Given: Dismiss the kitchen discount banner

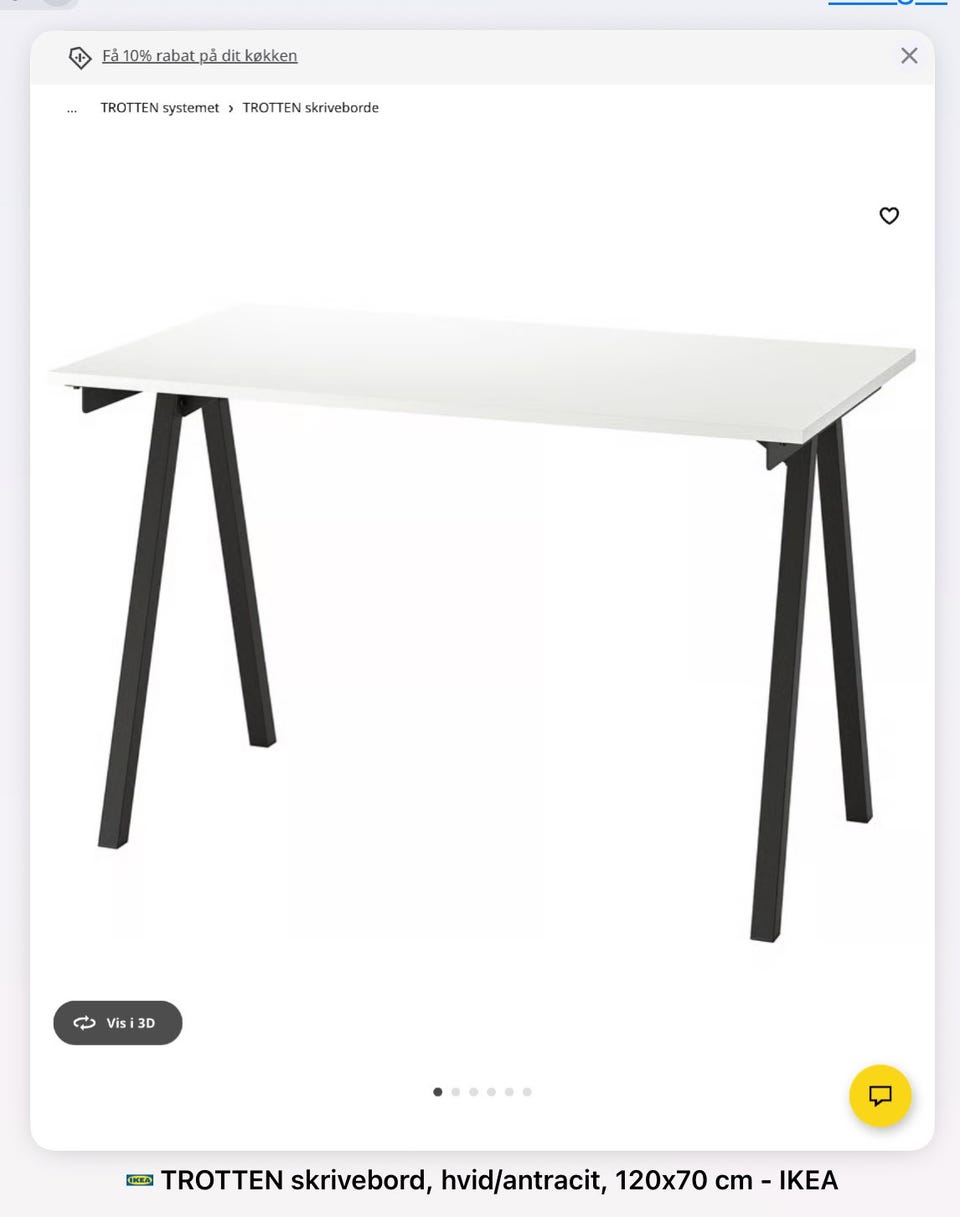Looking at the screenshot, I should pos(908,56).
